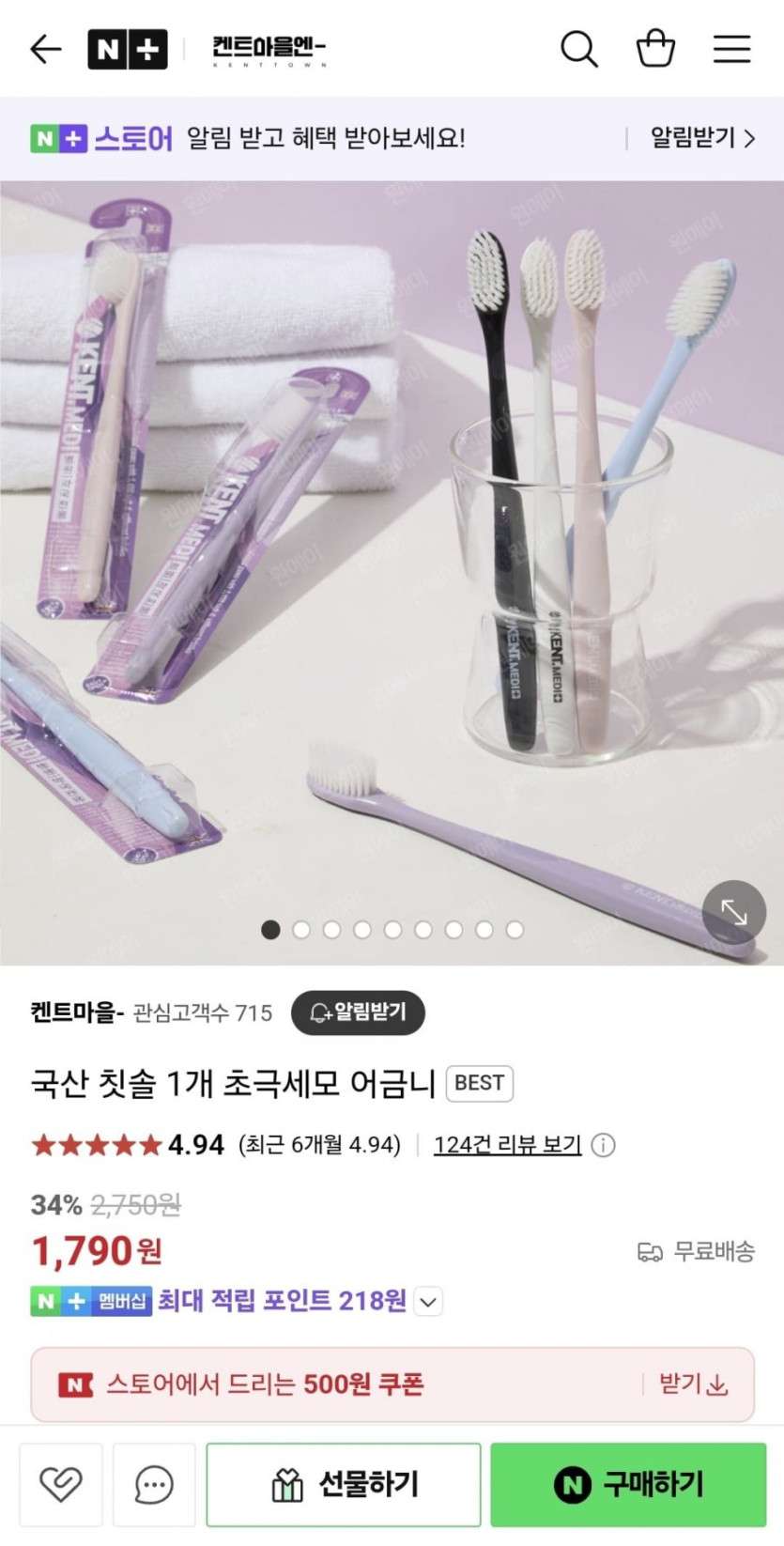Image resolution: width=784 pixels, height=1546 pixels.
Task: Tap 선물하기 gift button
Action: 344,1484
